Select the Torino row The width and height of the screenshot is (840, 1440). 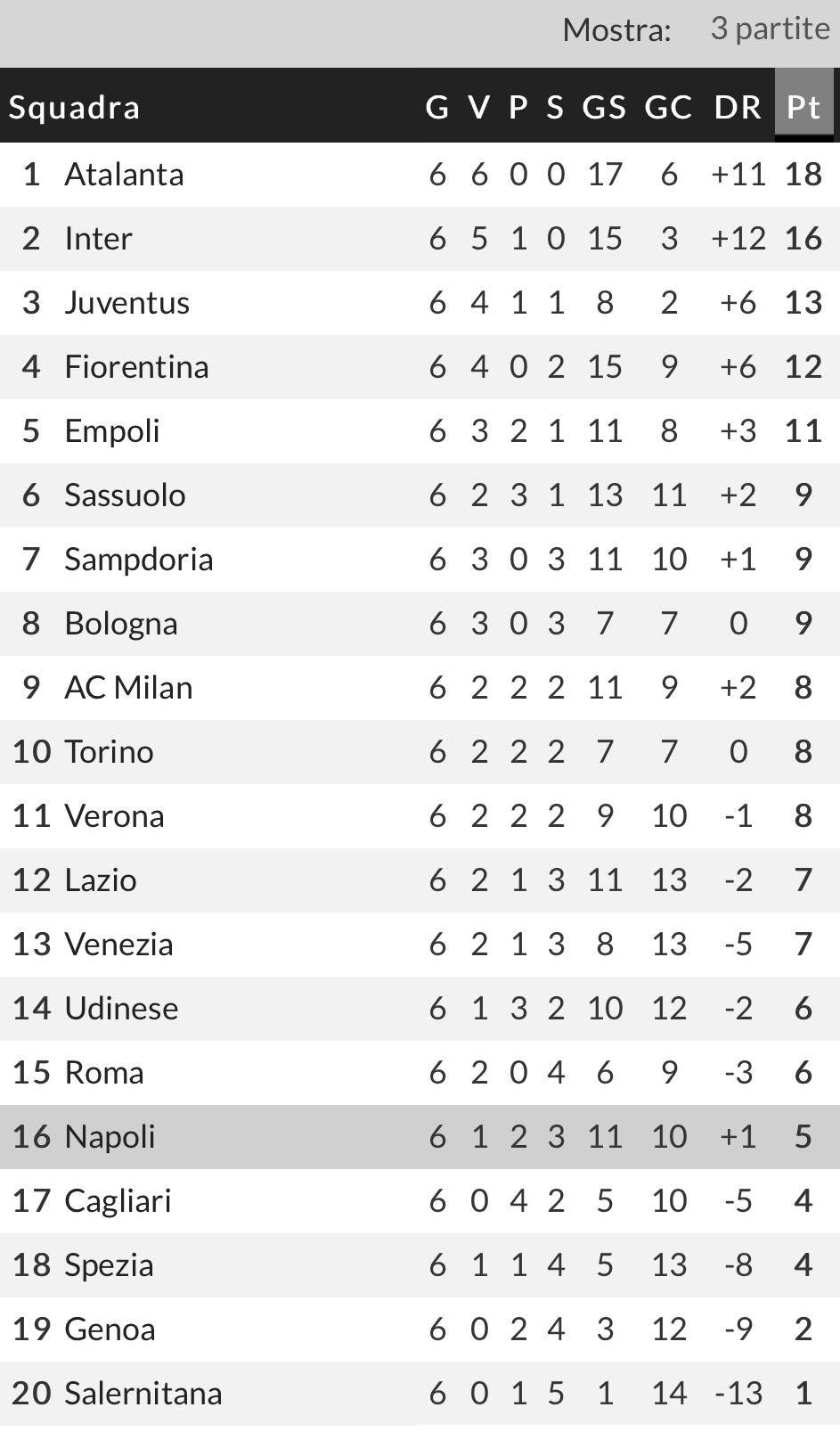(x=110, y=752)
